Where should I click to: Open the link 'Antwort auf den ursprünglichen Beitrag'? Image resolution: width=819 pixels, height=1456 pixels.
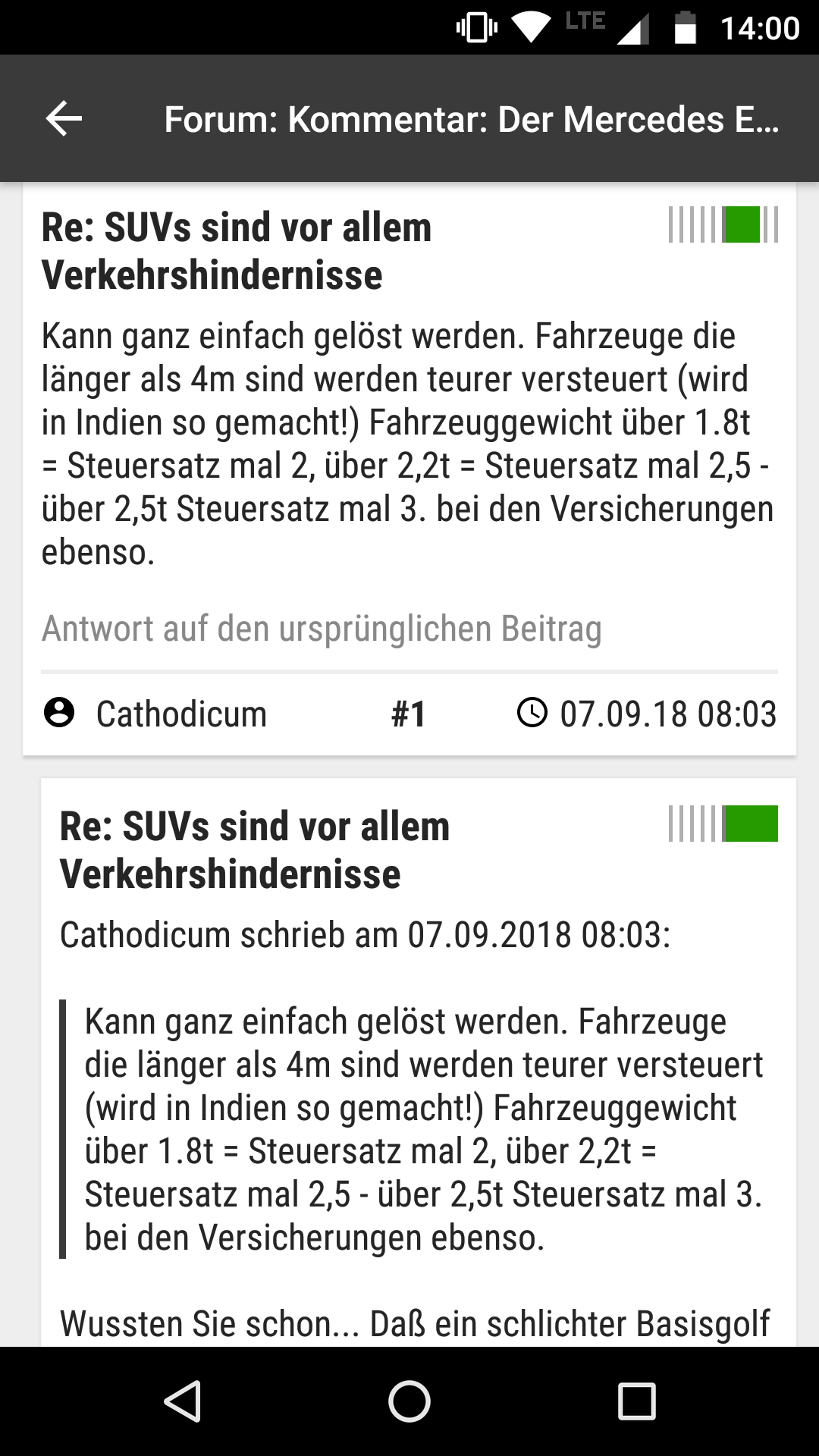pyautogui.click(x=322, y=629)
